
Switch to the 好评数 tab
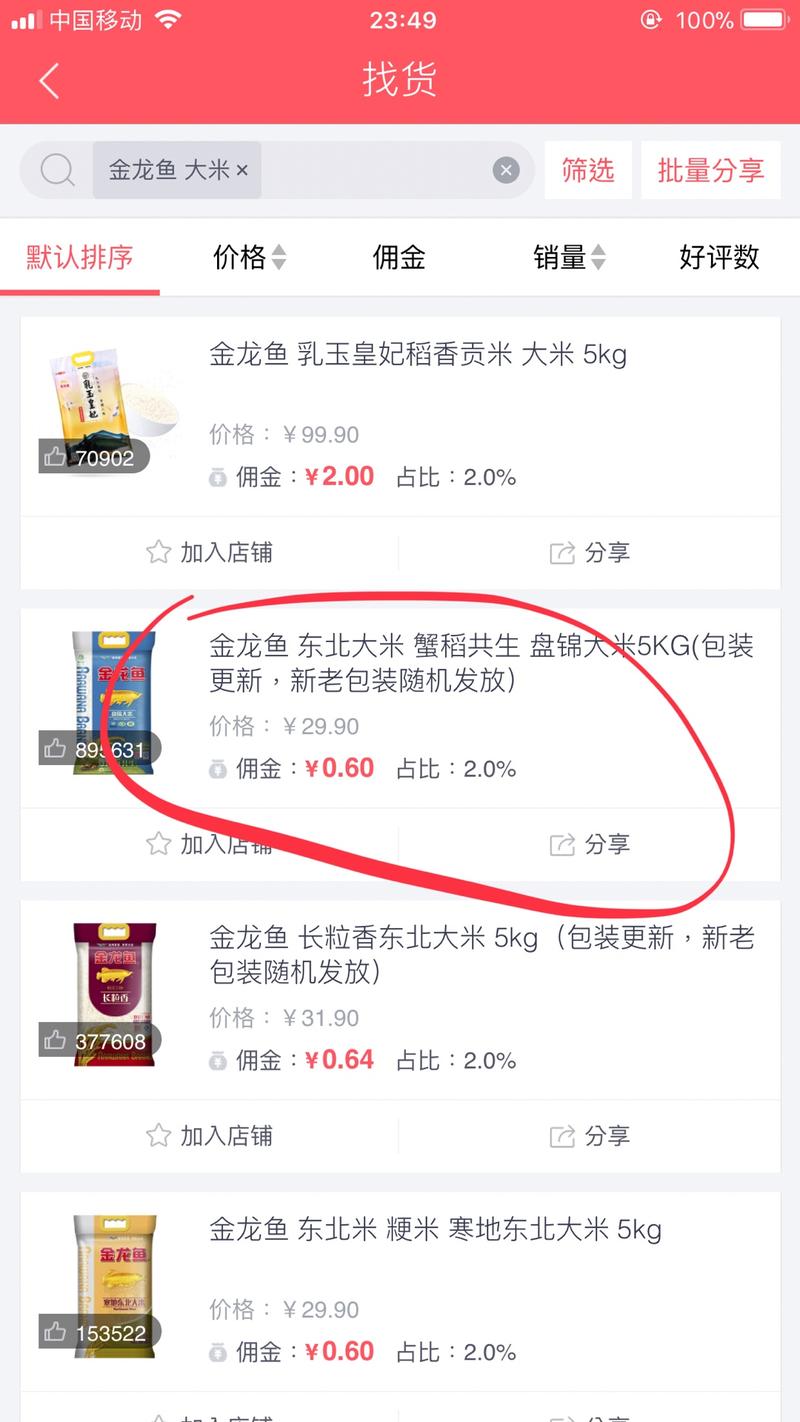tap(717, 257)
